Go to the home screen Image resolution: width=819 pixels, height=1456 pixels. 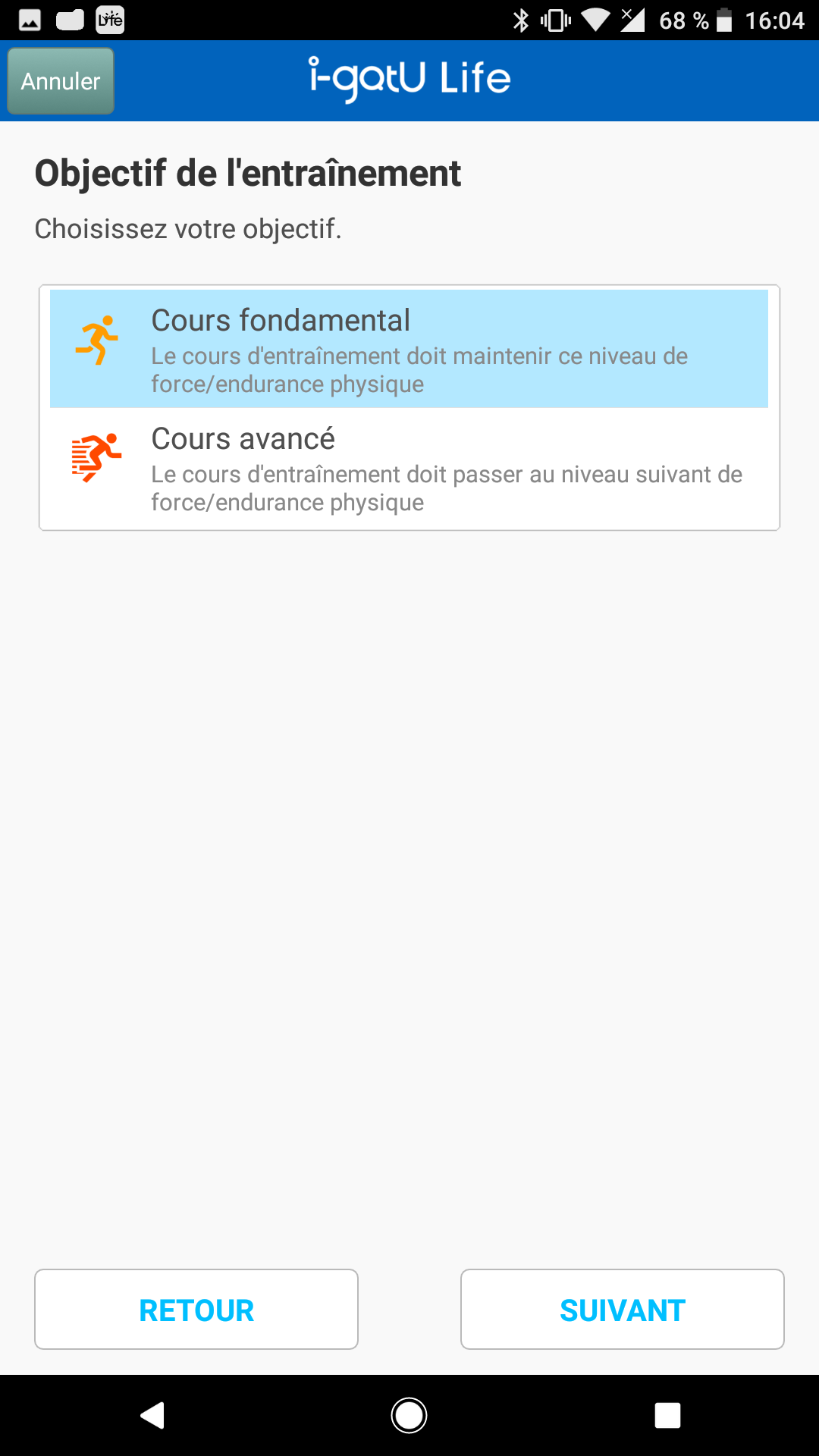pyautogui.click(x=409, y=1415)
